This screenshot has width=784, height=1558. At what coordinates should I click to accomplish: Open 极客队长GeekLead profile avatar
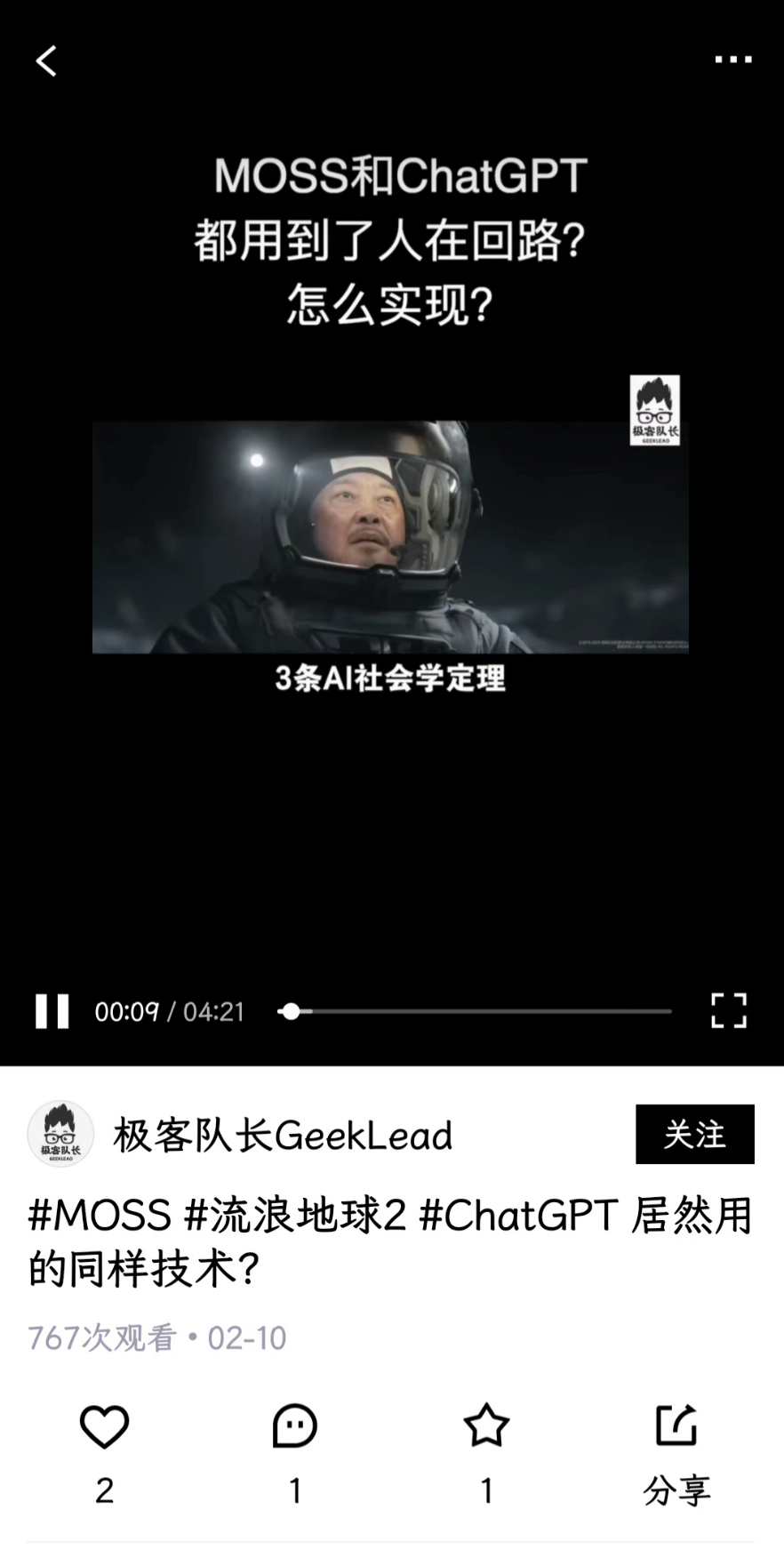60,1134
